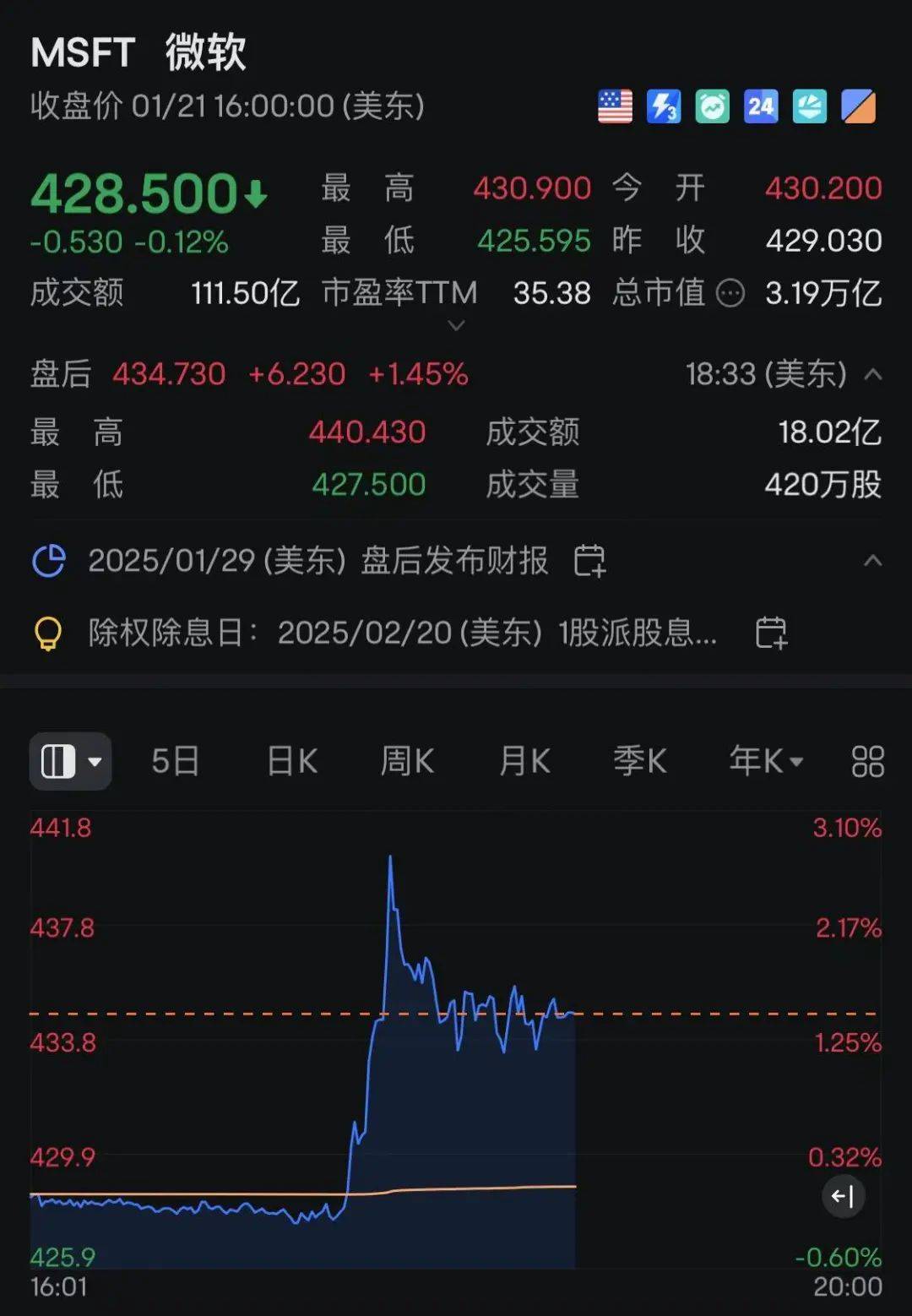Screen dimensions: 912x1316
Task: Expand quote details with down chevron
Action: [x=456, y=325]
